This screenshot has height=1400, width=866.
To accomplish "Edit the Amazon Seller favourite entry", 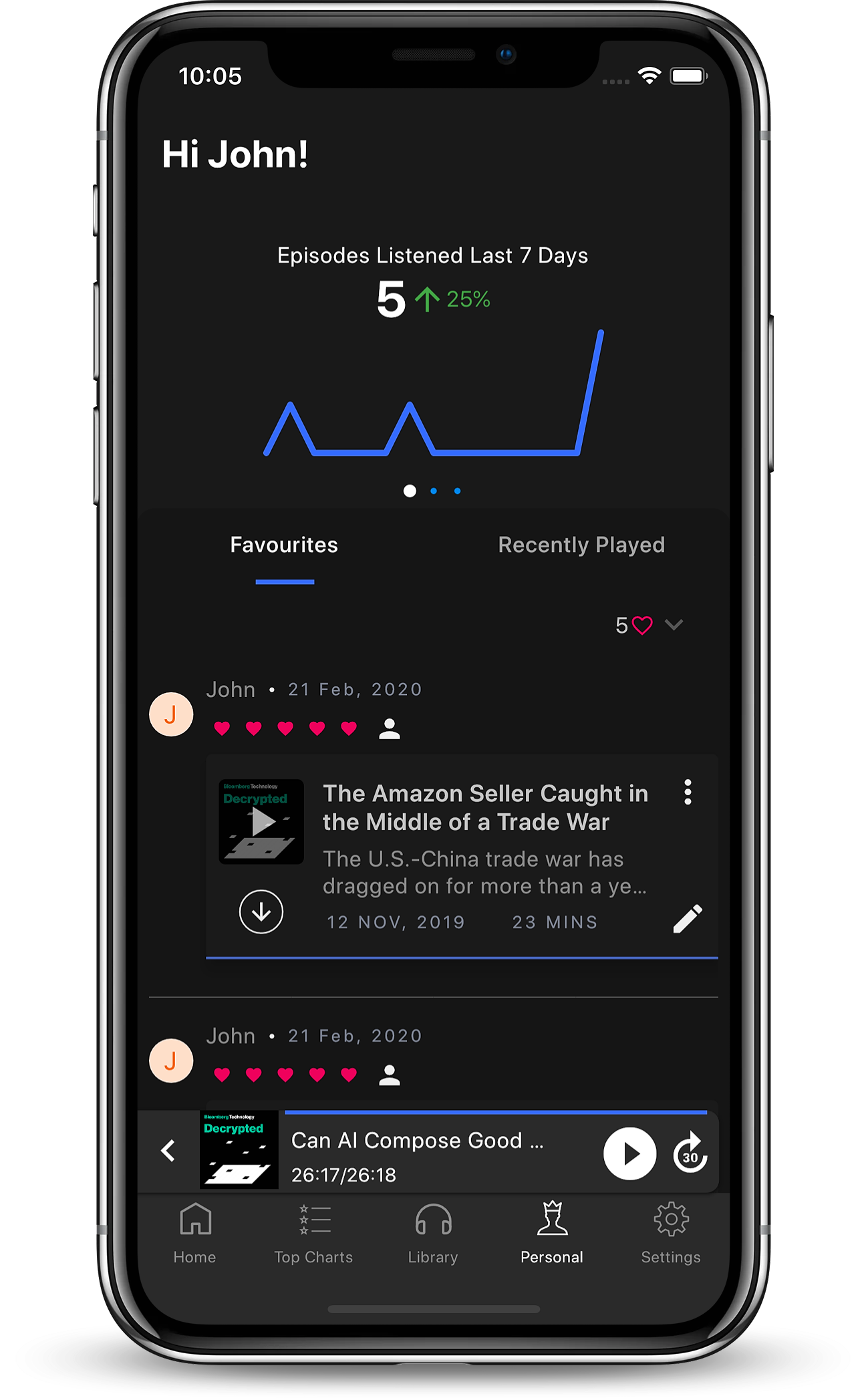I will coord(688,918).
